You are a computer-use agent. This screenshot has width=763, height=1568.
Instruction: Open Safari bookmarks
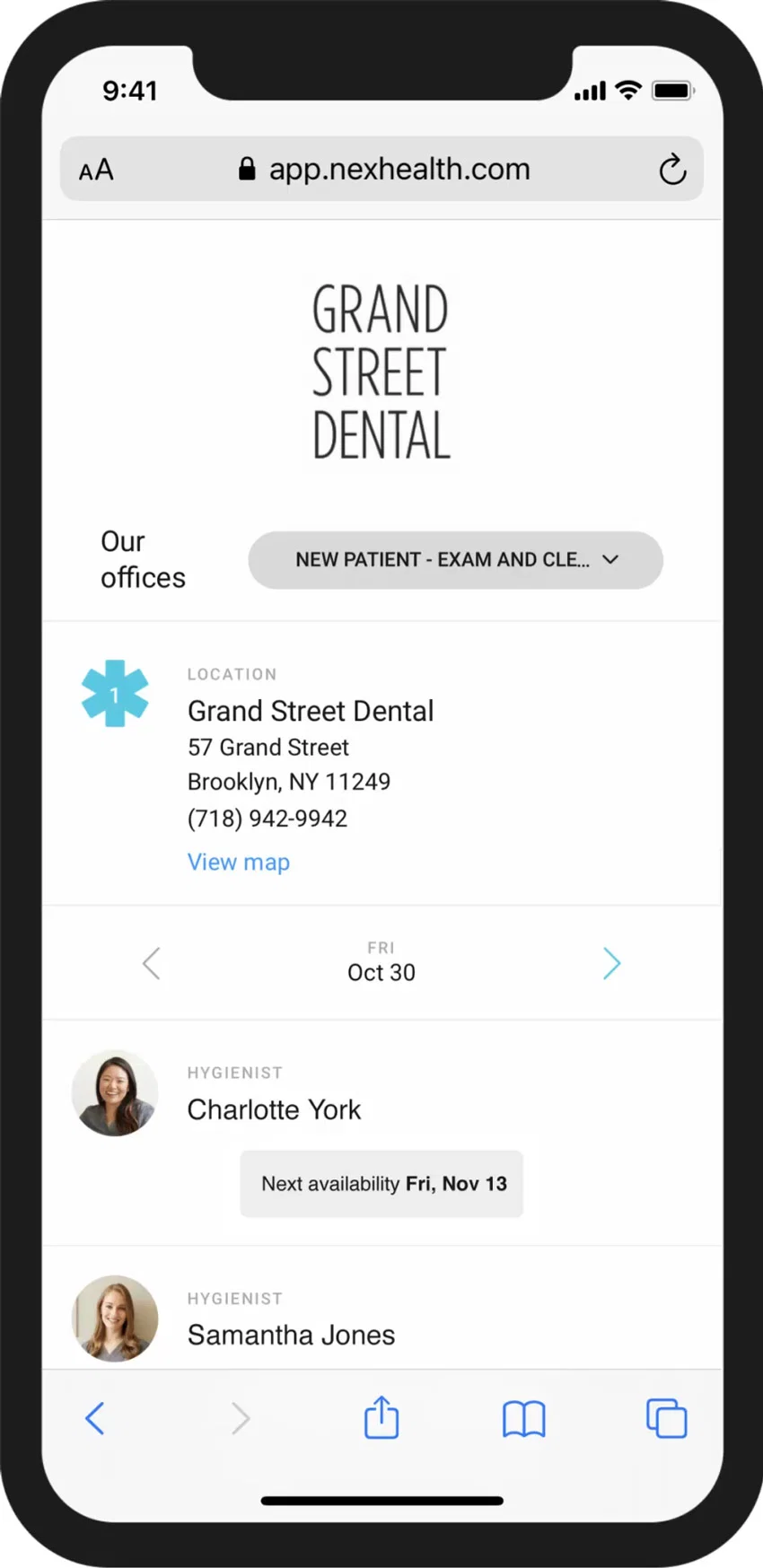point(523,1419)
